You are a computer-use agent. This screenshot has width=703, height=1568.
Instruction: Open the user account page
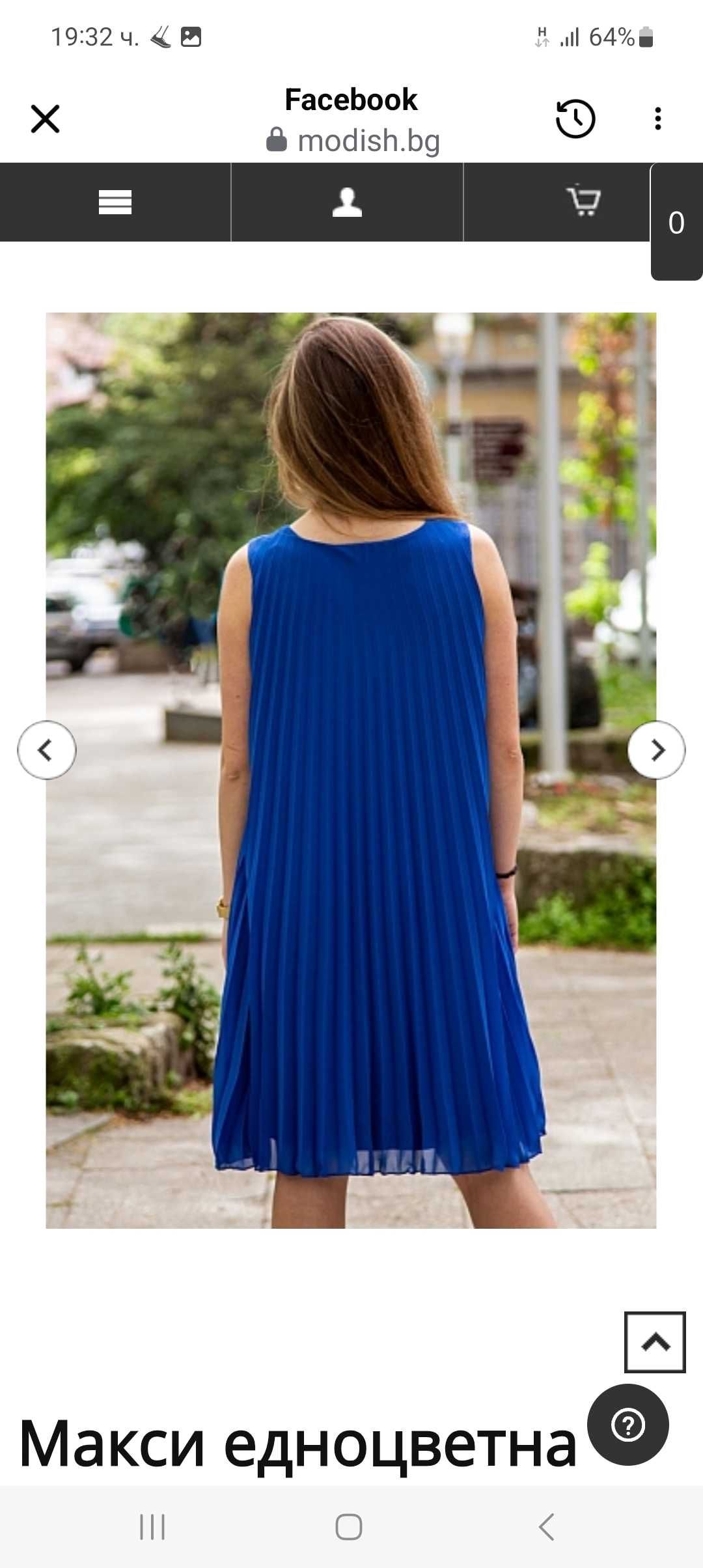click(x=347, y=202)
